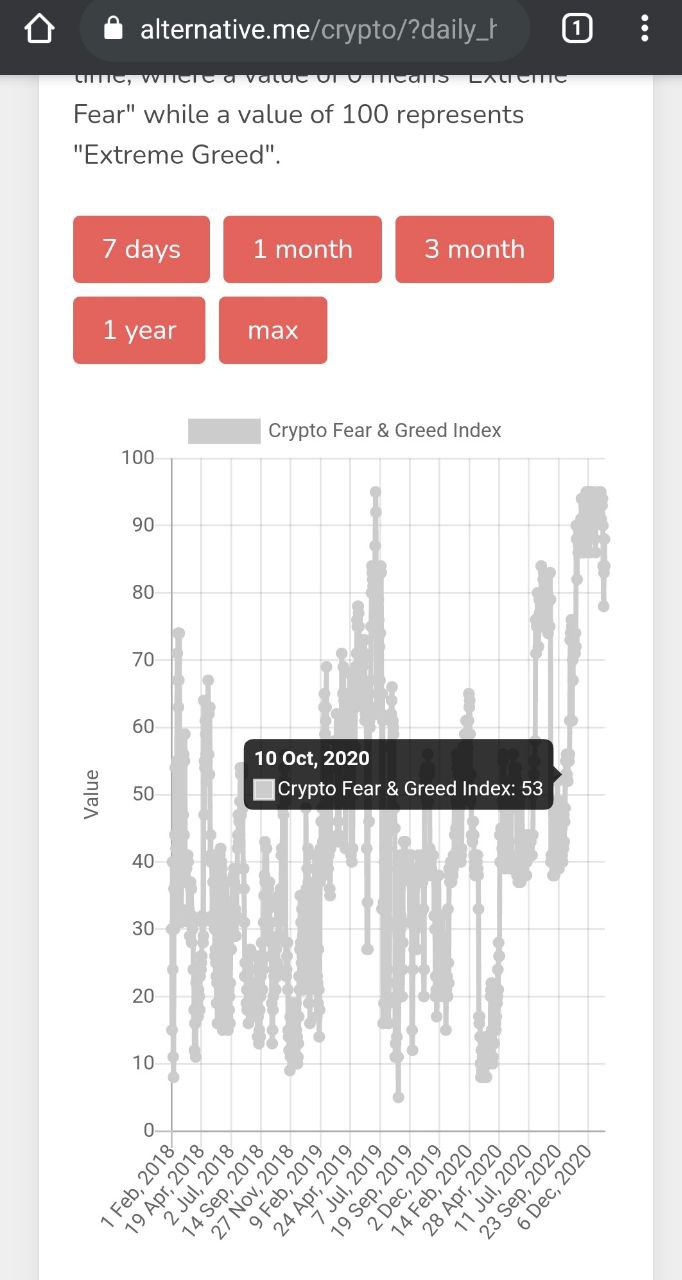Go to the browser home page
The image size is (682, 1280).
(x=38, y=31)
